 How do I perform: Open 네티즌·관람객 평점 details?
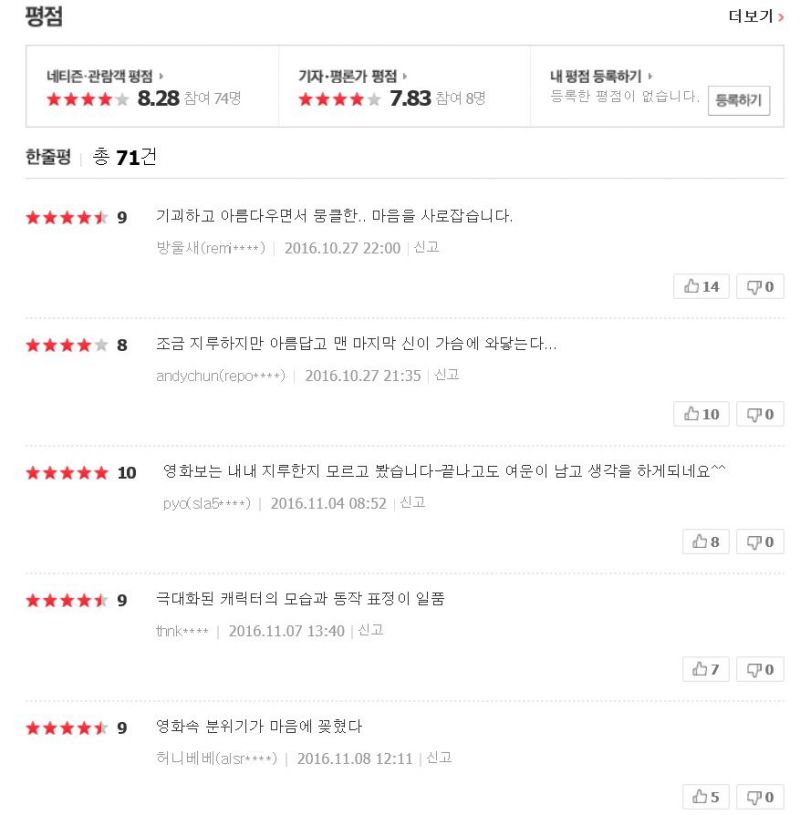[105, 76]
